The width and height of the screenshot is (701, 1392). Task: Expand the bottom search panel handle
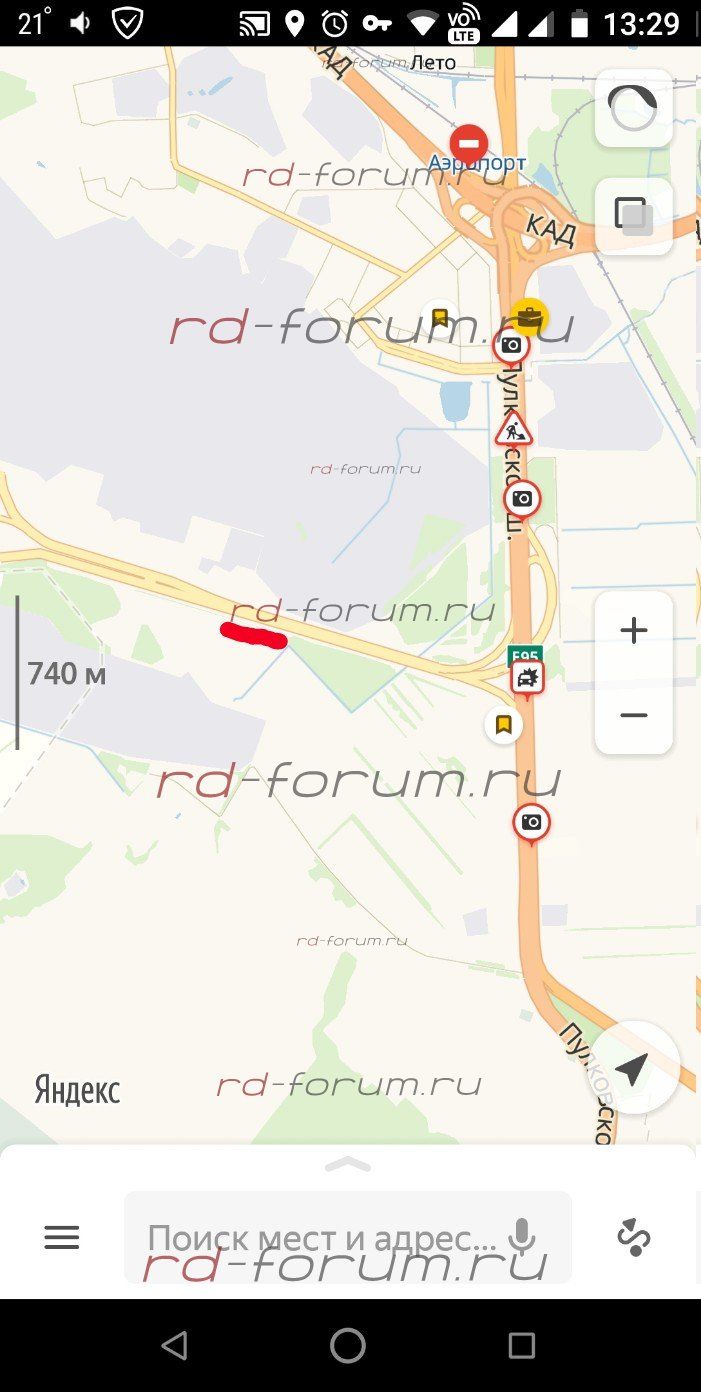tap(348, 1164)
